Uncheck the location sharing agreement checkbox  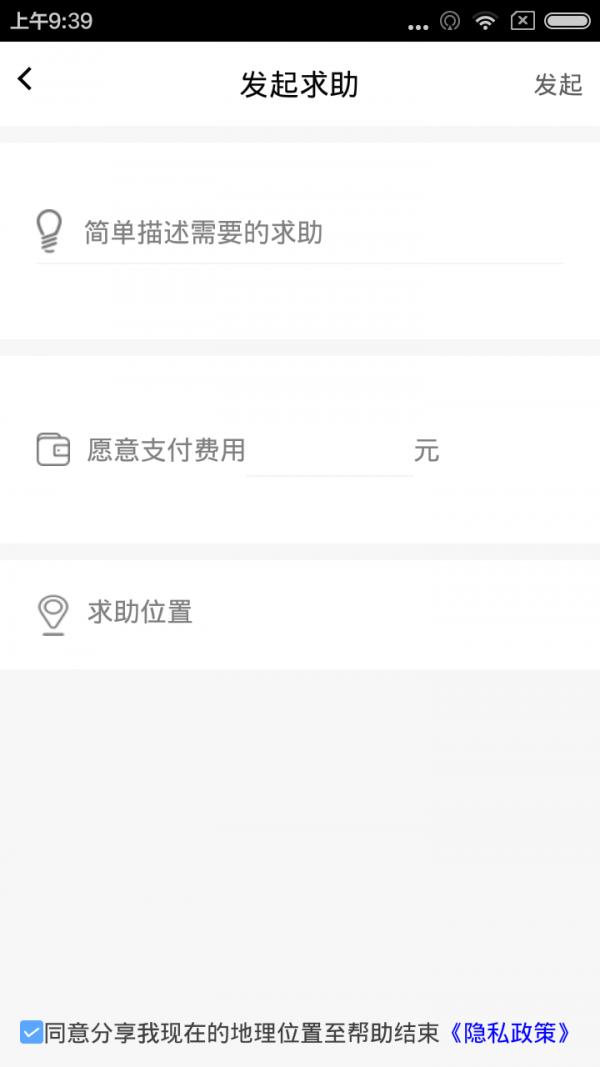click(32, 1033)
